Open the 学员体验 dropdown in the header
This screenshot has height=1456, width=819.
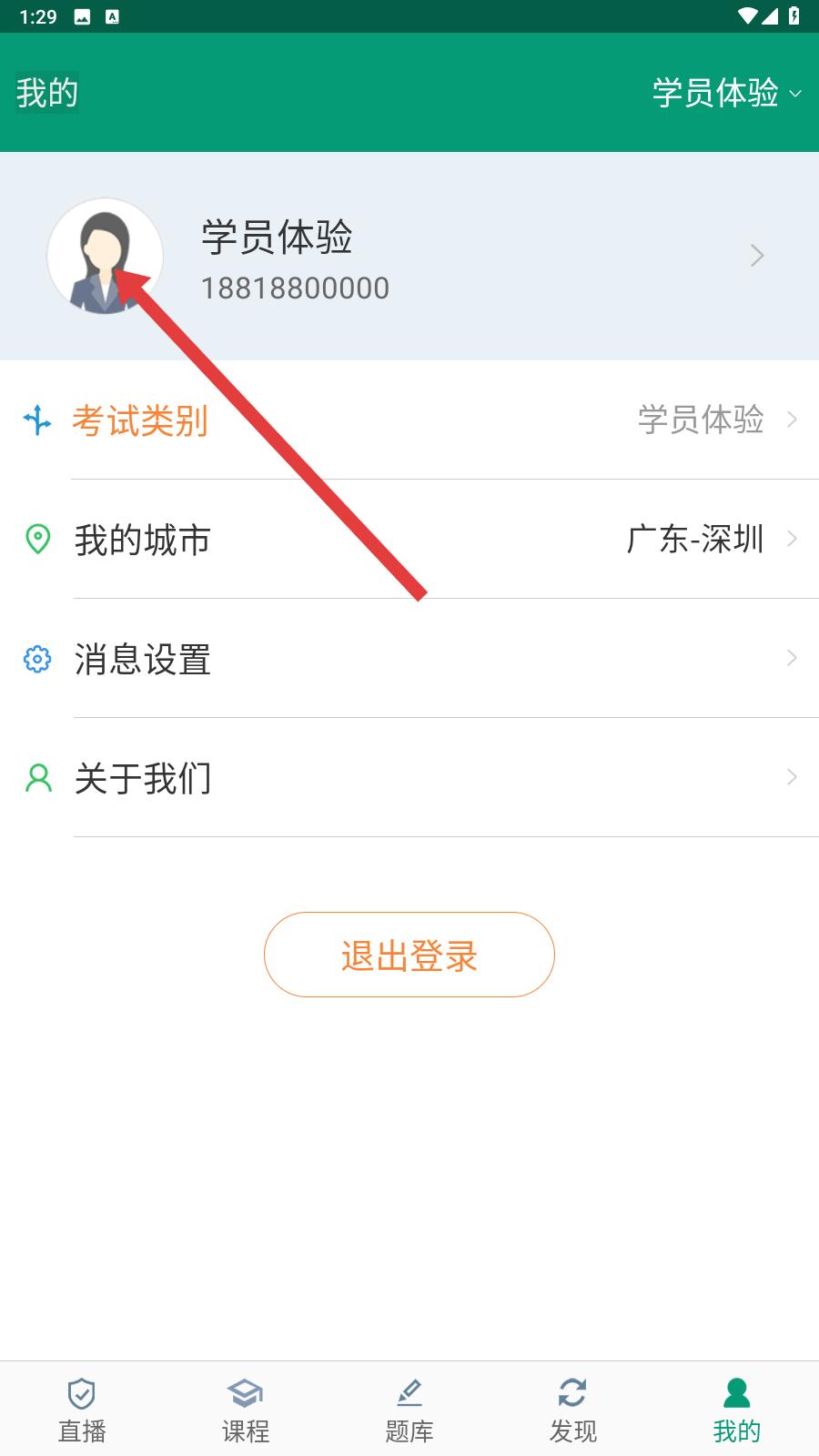click(726, 93)
